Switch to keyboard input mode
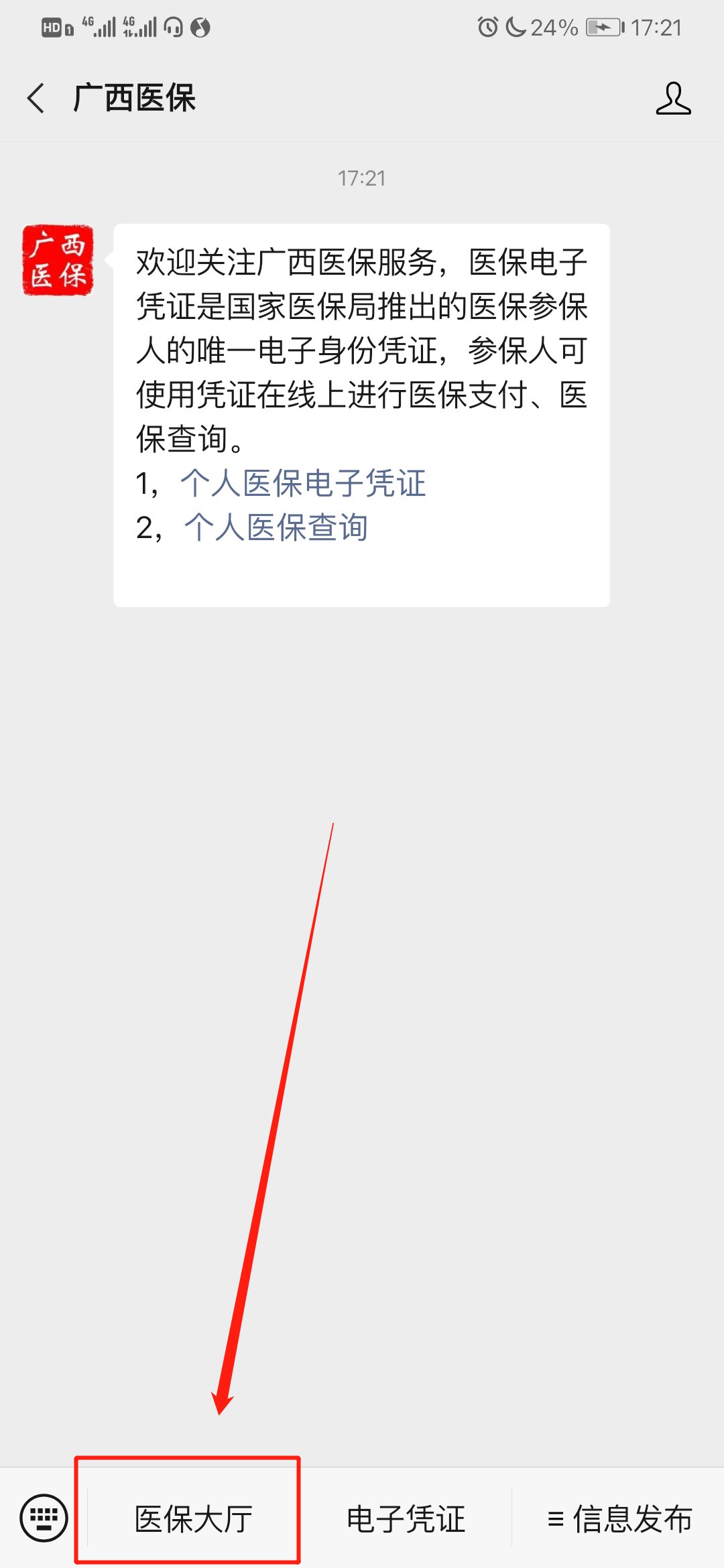 44,1518
